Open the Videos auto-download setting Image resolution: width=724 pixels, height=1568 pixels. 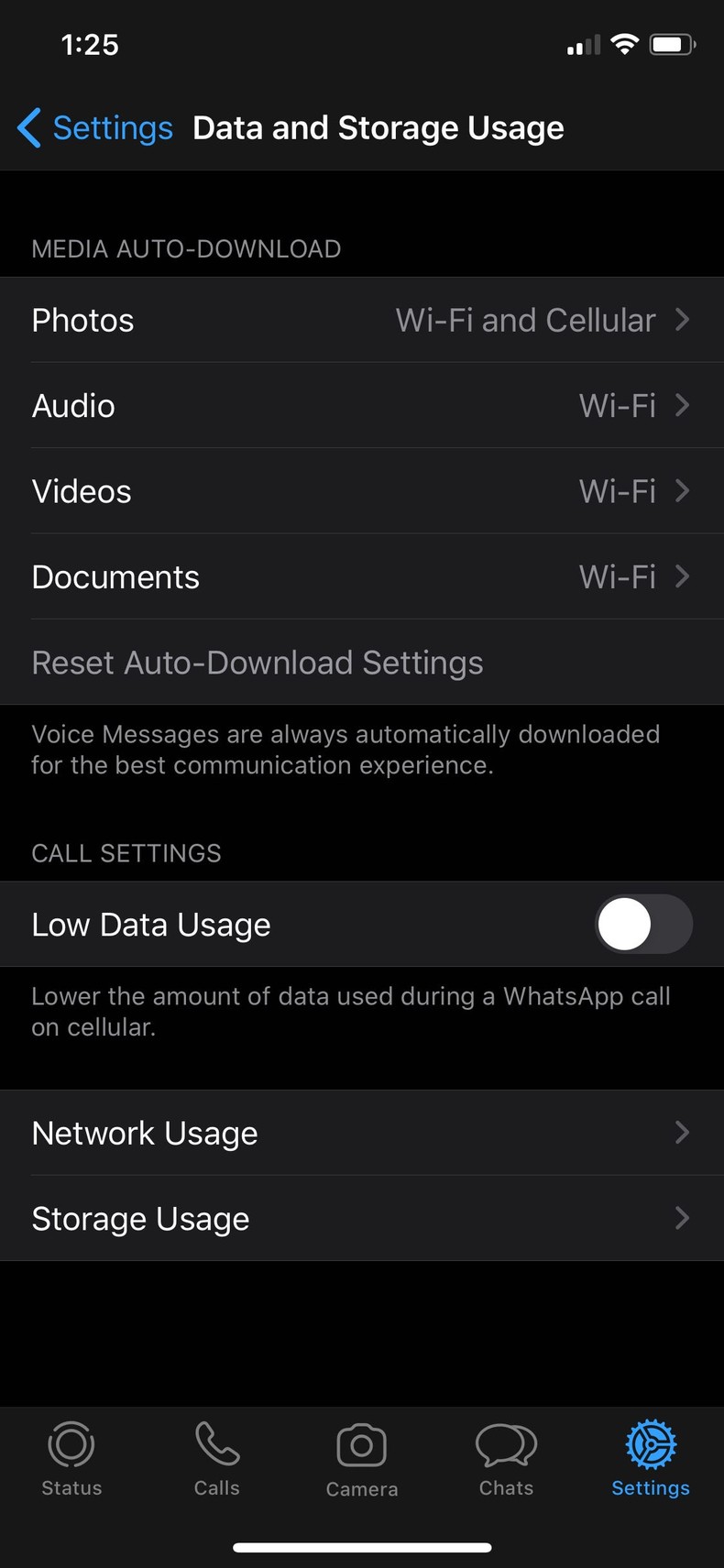(362, 491)
